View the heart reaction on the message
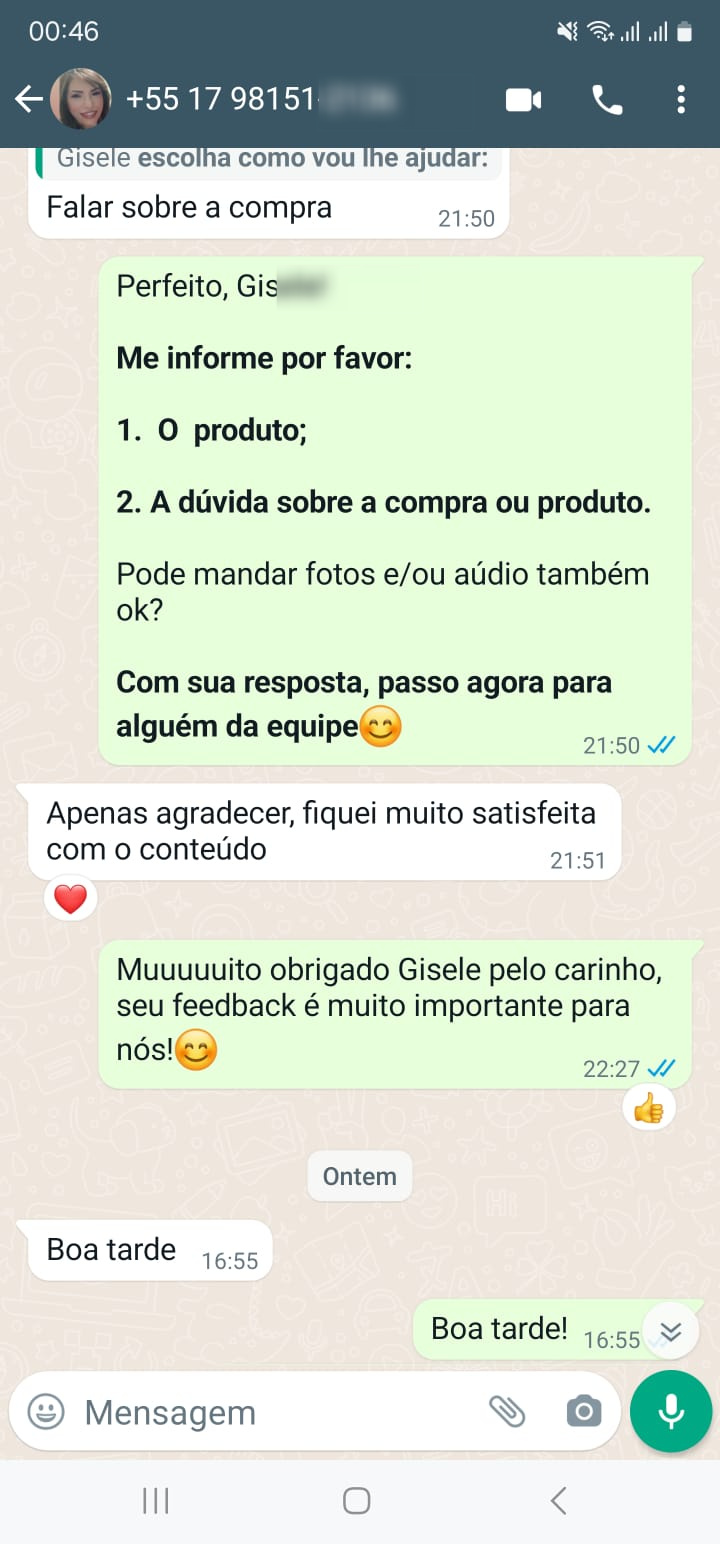 point(70,900)
